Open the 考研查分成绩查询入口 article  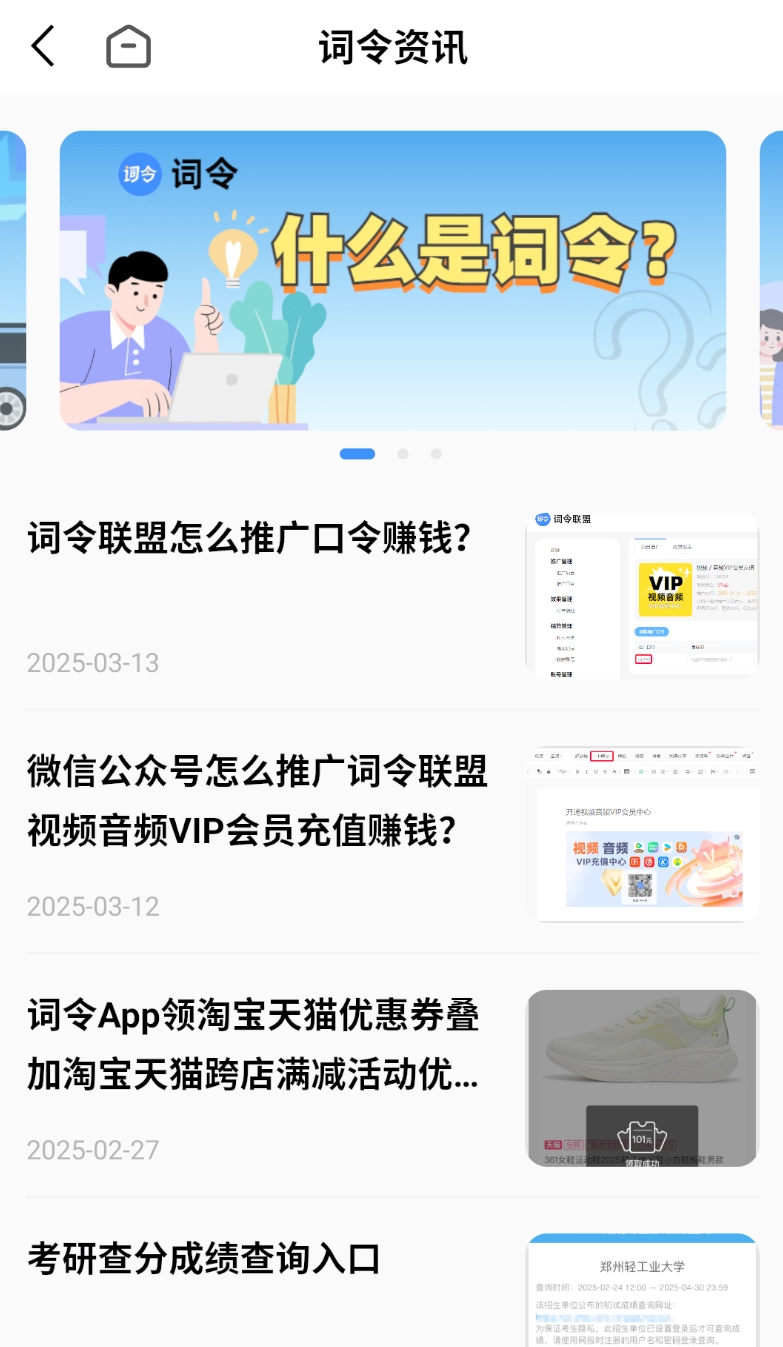coord(202,1259)
